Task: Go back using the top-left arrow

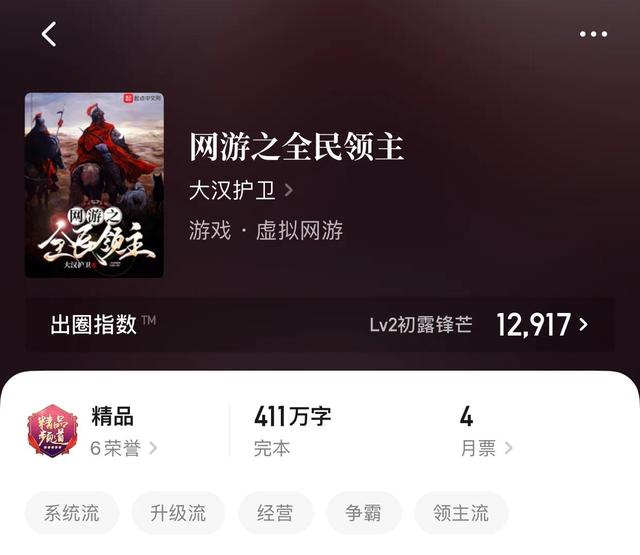Action: click(x=48, y=34)
